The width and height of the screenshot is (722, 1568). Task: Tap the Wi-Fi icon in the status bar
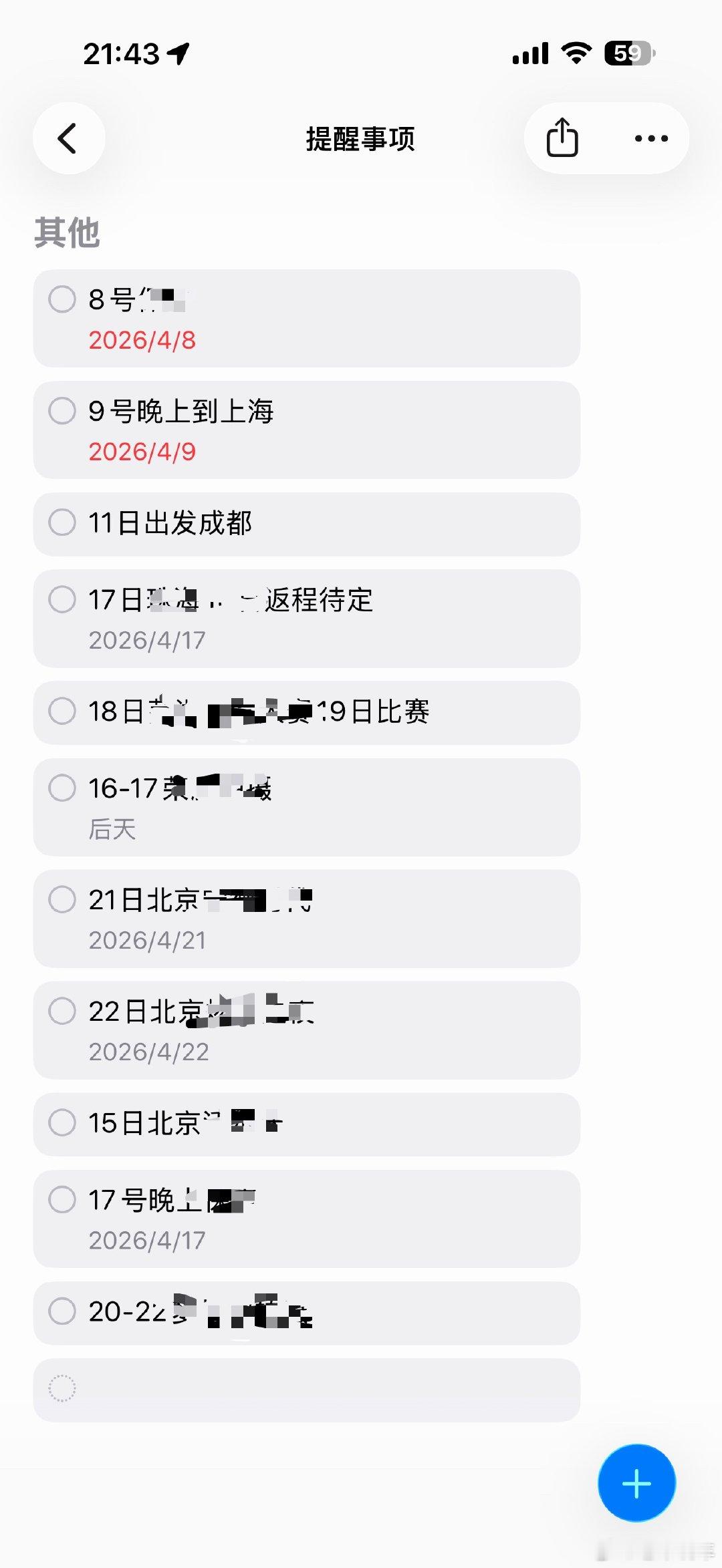click(x=576, y=52)
